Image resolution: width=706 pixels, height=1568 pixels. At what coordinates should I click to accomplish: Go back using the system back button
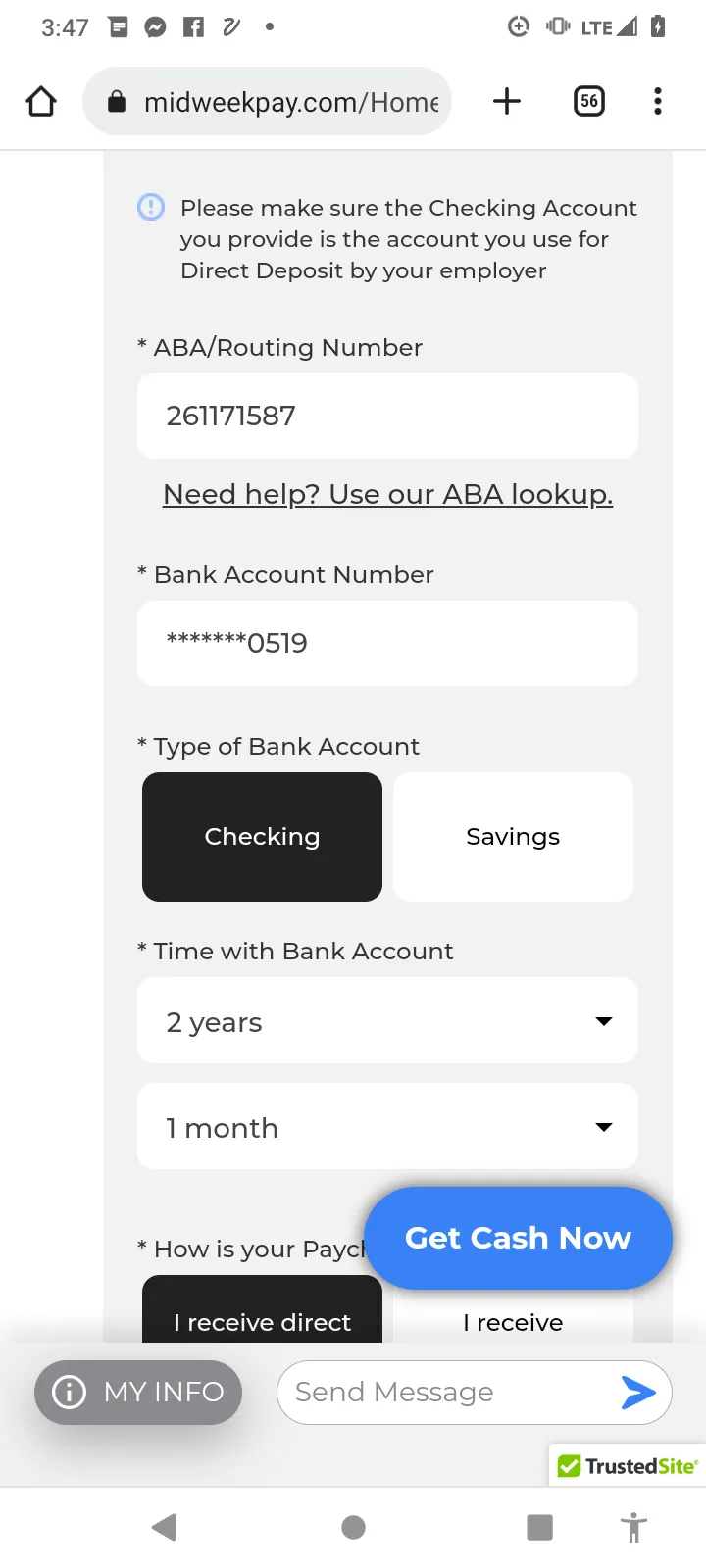click(x=165, y=1527)
